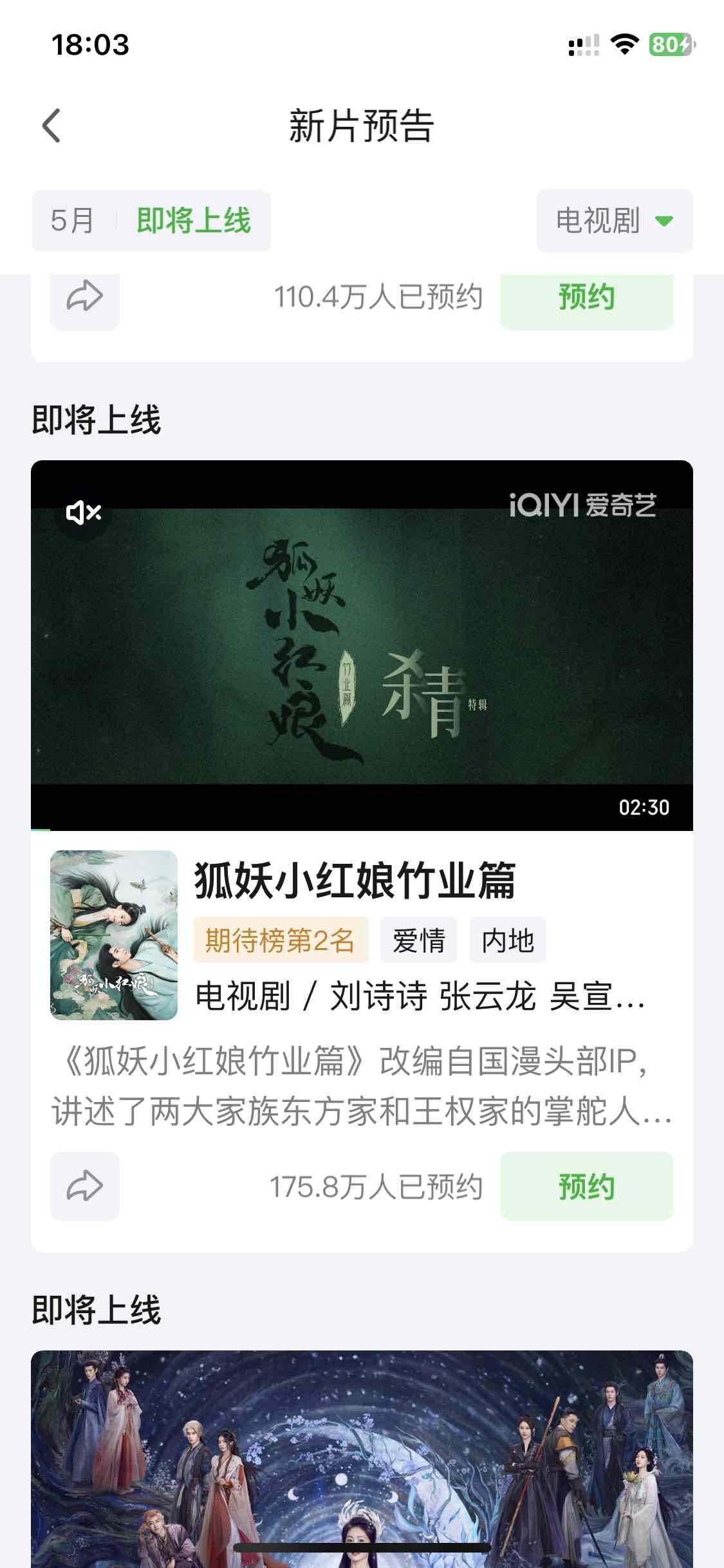Go back from 新片预告 page

click(51, 126)
